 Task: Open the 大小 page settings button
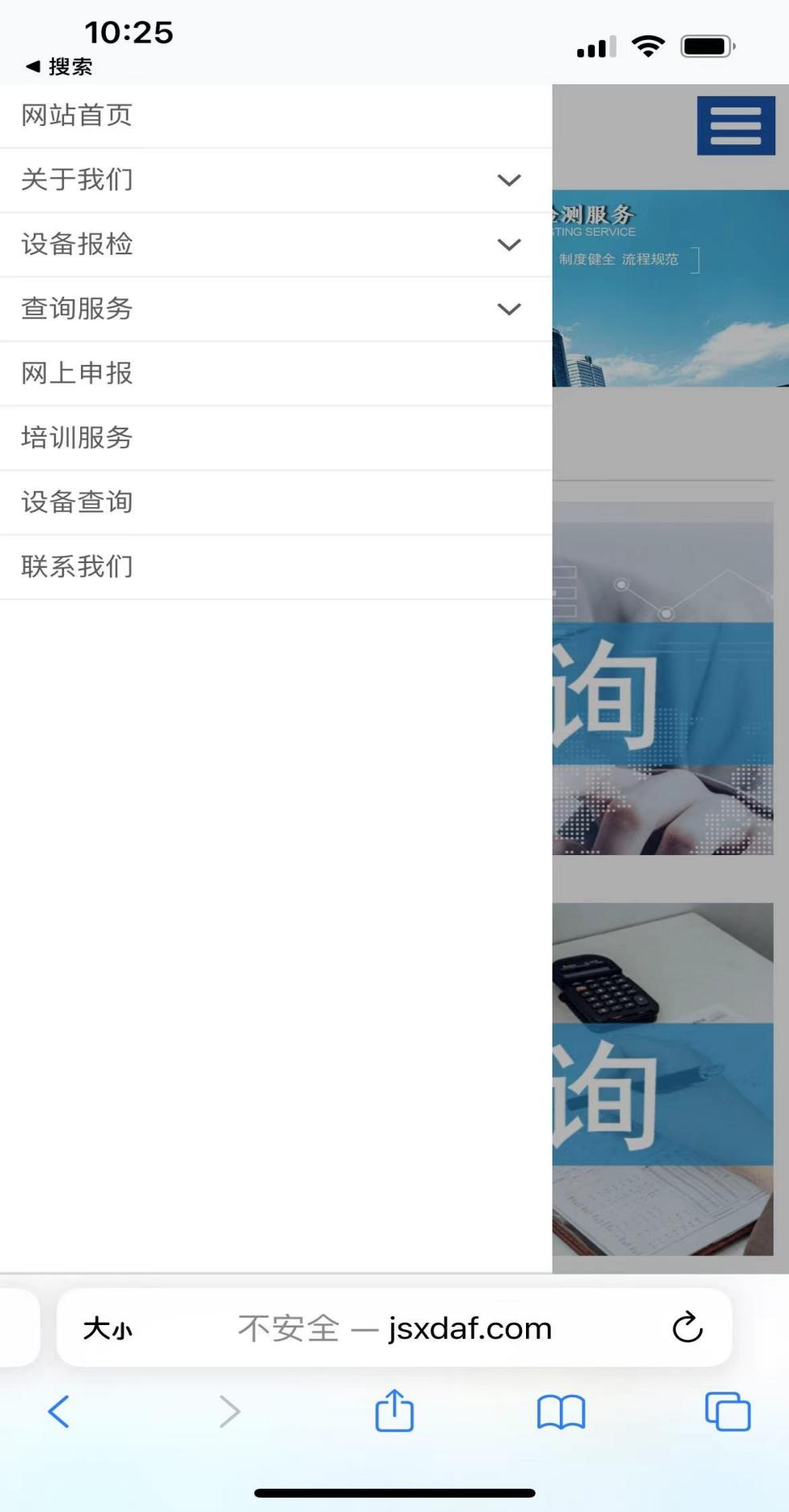tap(107, 1329)
